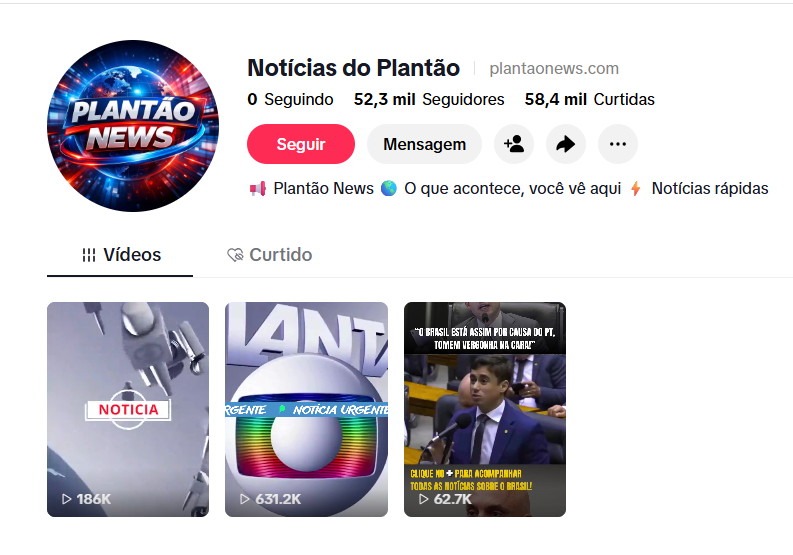Open the Mensagem button
The width and height of the screenshot is (793, 555).
[x=424, y=144]
